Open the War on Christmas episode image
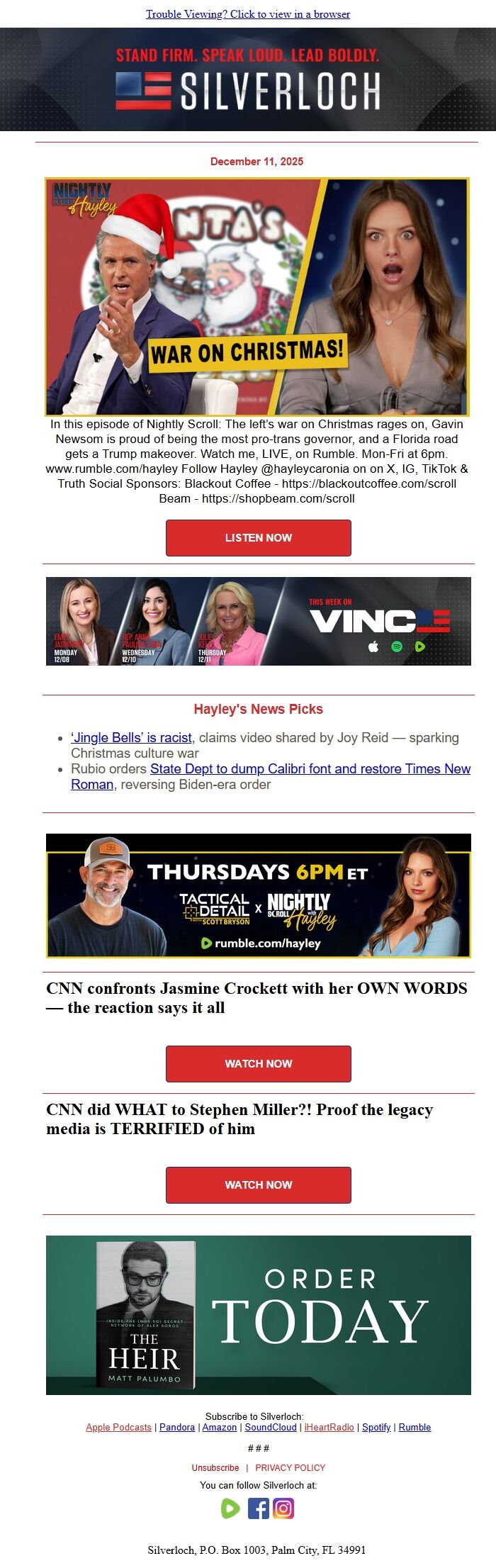Screen dimensions: 496x1568 coord(257,296)
